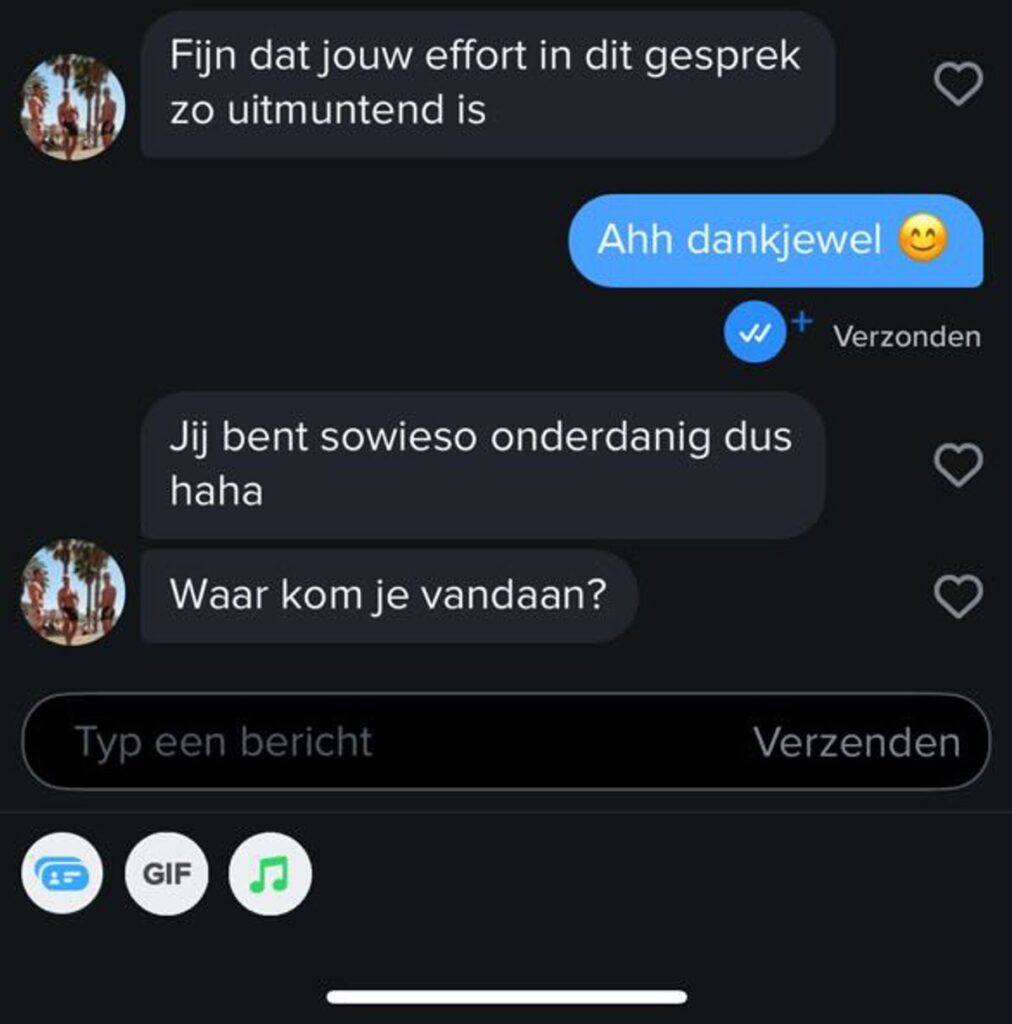Open profile photo next to 'Waar kom je vandaan?'
The width and height of the screenshot is (1012, 1024).
click(73, 592)
